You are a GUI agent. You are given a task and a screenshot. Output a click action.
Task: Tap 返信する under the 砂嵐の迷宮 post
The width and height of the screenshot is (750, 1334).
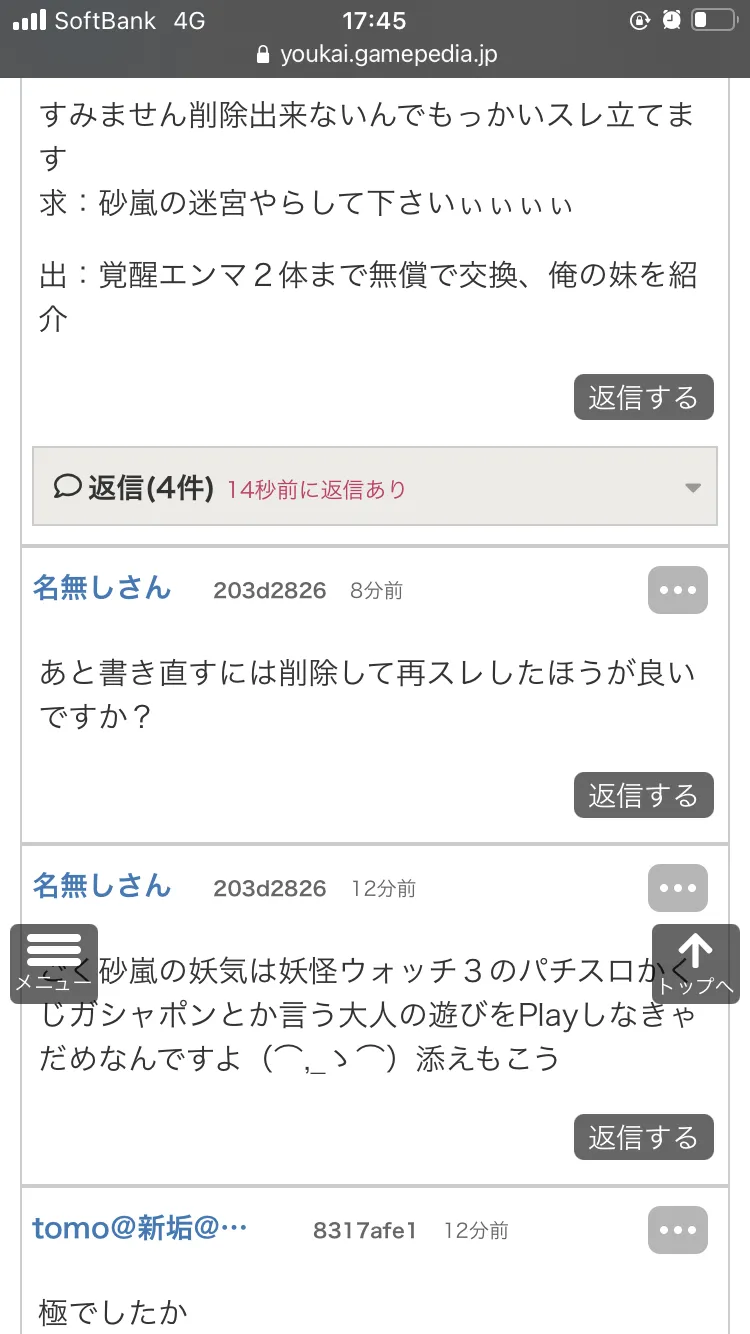(643, 398)
